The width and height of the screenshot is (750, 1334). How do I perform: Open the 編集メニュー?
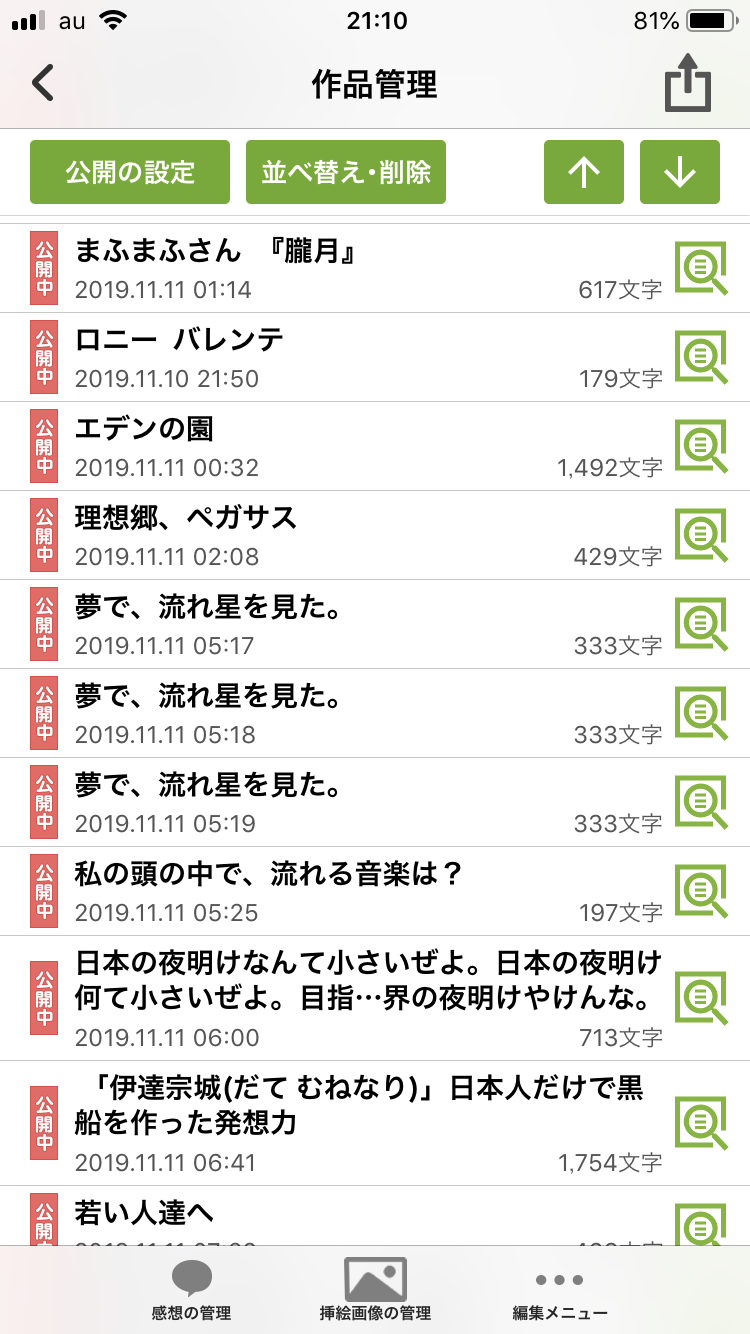pyautogui.click(x=559, y=1291)
